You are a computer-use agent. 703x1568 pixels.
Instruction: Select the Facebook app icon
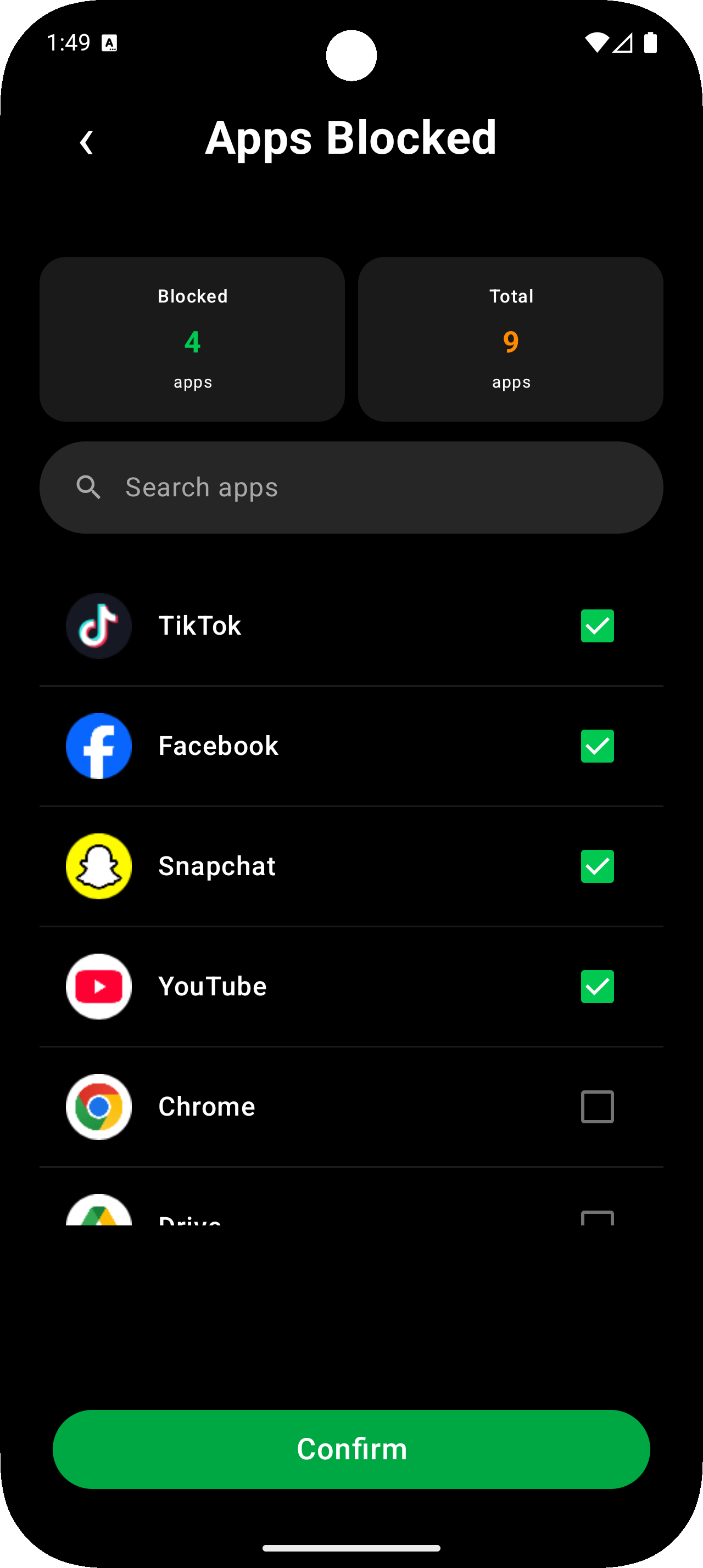pyautogui.click(x=98, y=746)
